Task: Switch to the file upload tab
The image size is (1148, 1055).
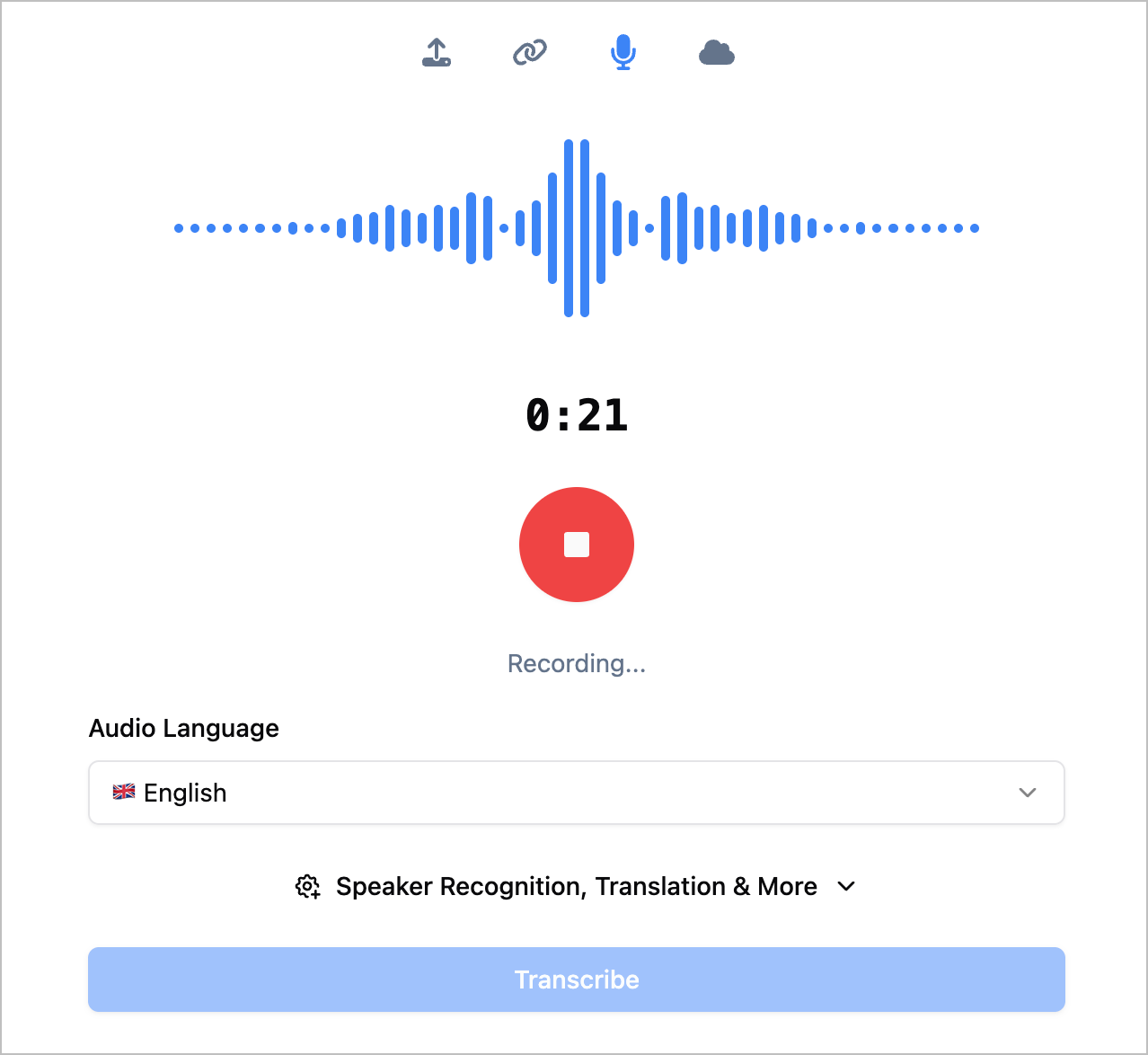Action: click(437, 53)
